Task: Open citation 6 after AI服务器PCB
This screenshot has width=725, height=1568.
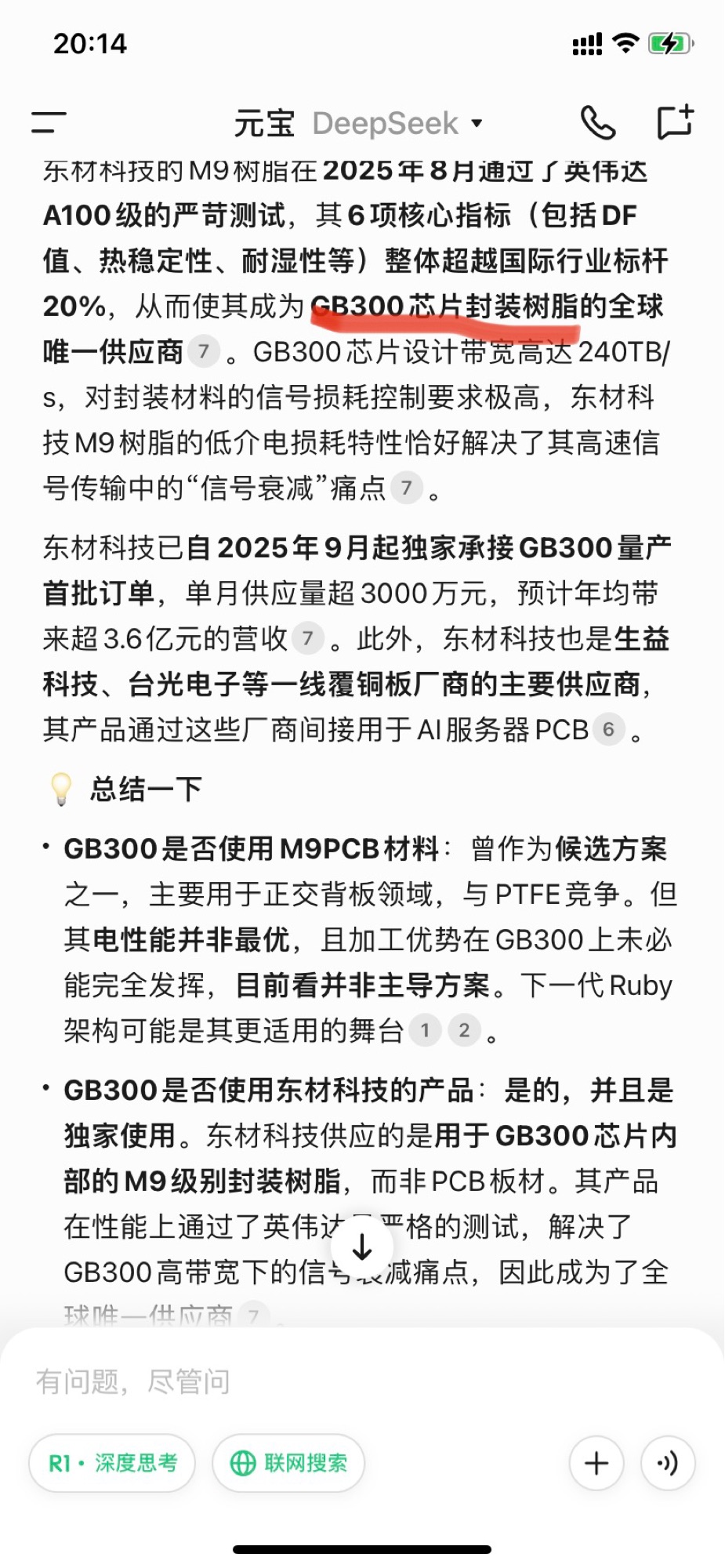Action: click(x=608, y=730)
